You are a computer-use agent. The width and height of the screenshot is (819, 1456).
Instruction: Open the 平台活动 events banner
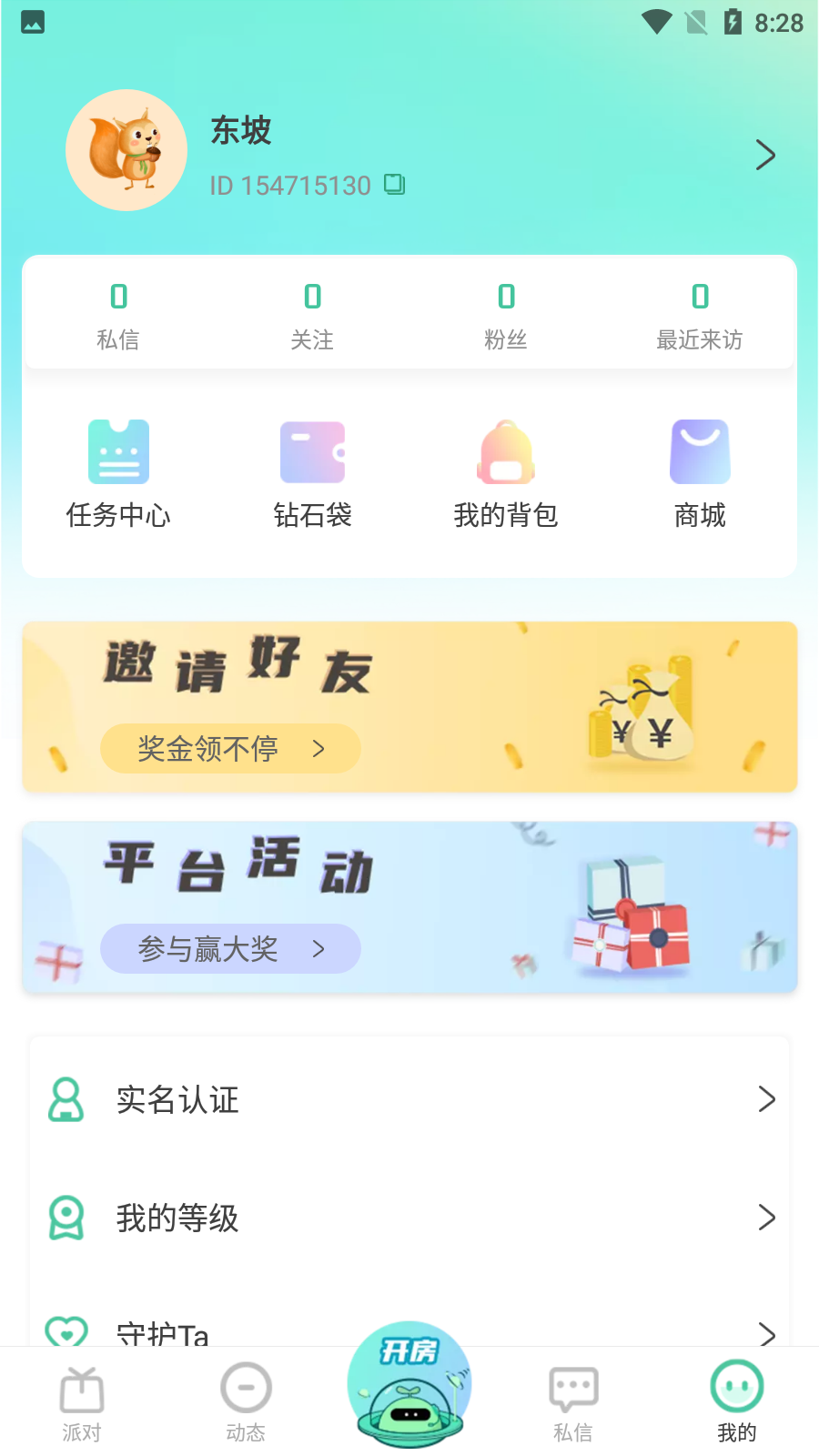pyautogui.click(x=409, y=906)
